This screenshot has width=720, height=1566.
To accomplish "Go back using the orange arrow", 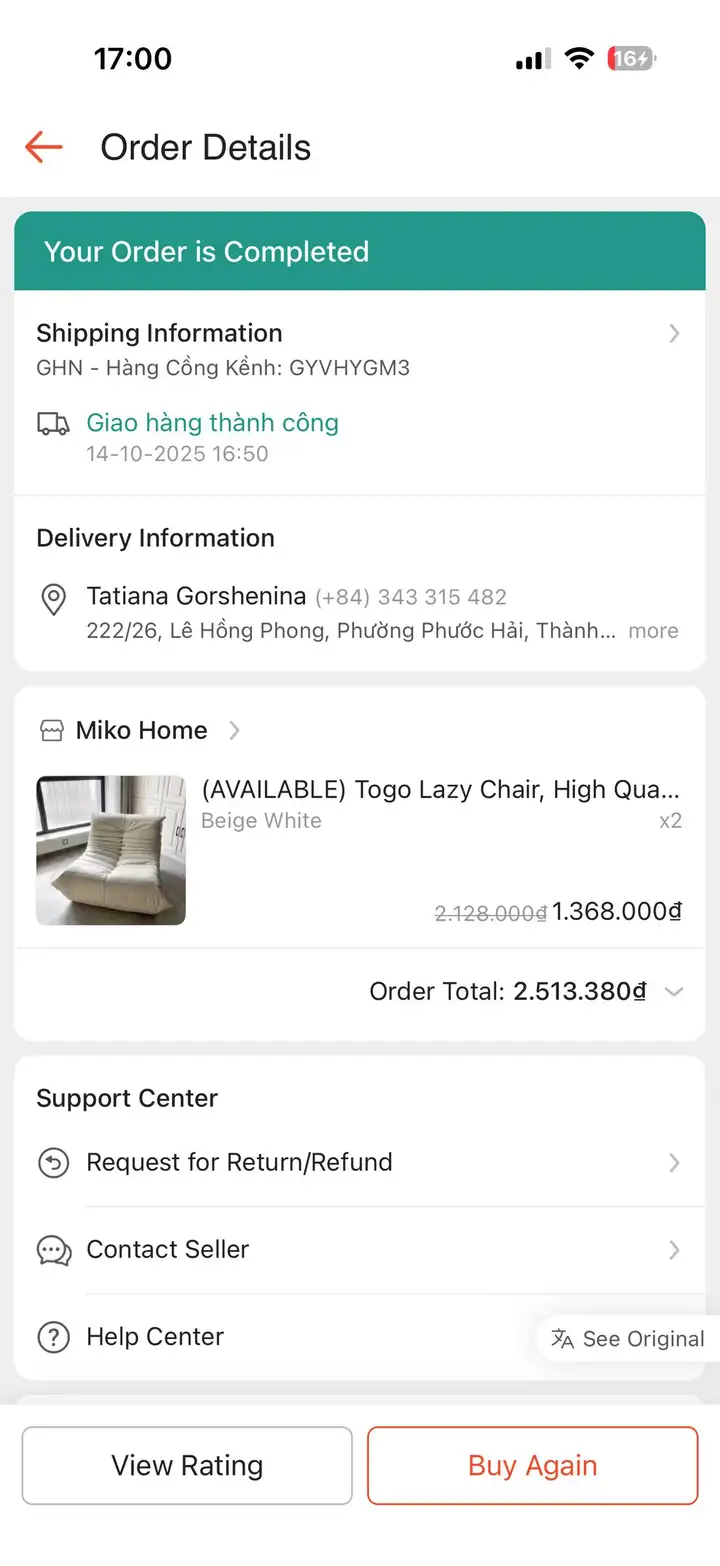I will 44,147.
